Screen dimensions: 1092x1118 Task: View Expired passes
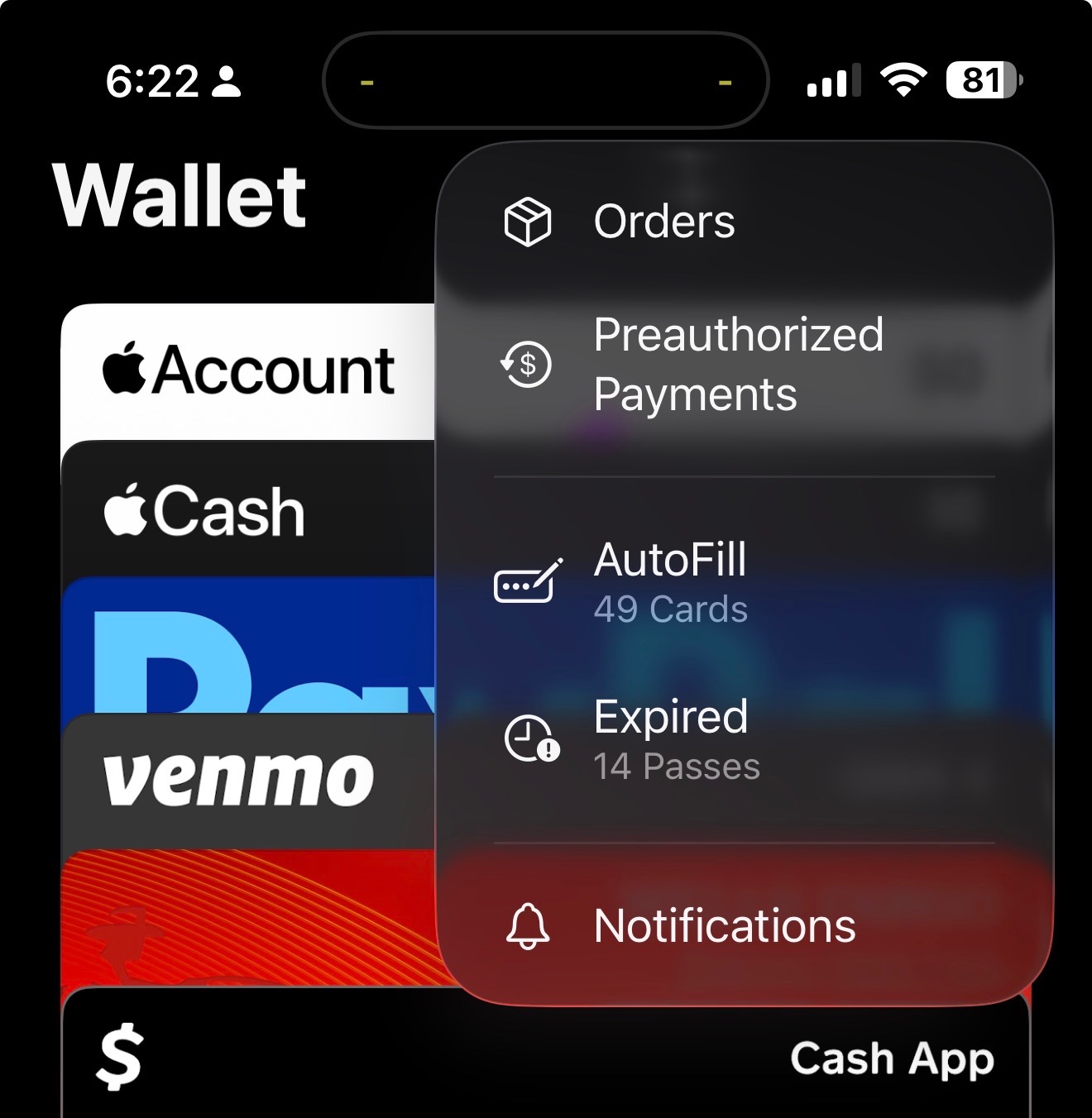745,738
